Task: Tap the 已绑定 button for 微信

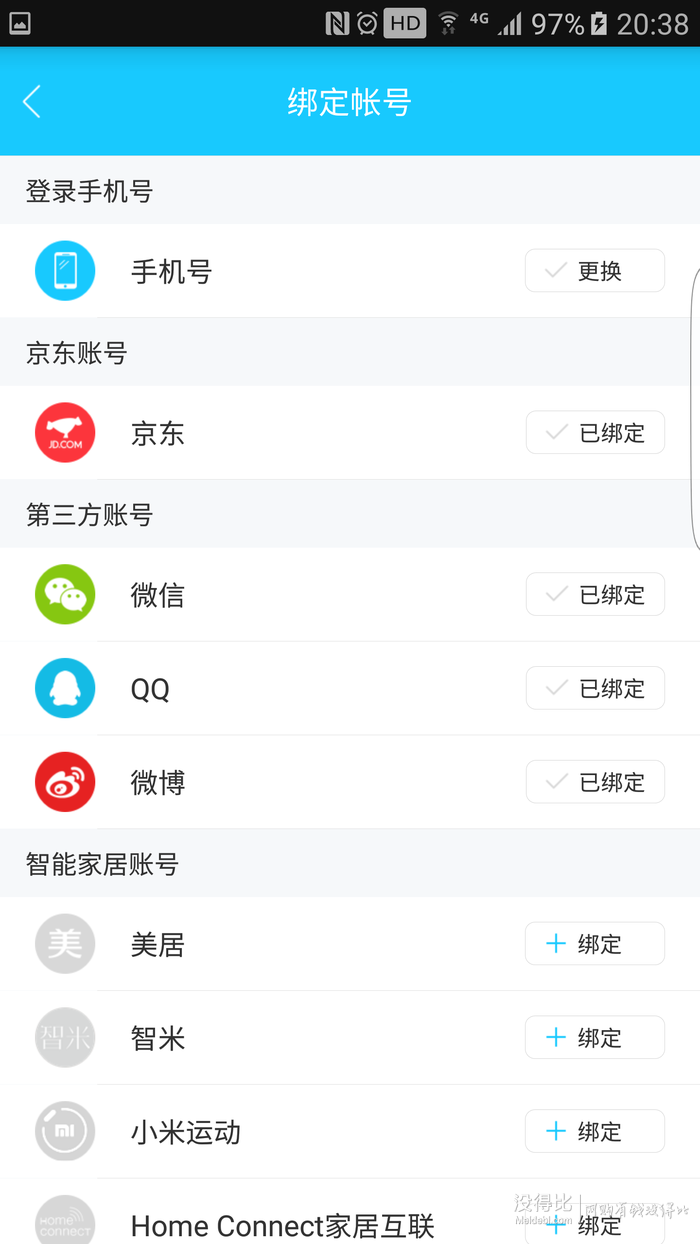Action: [x=595, y=595]
